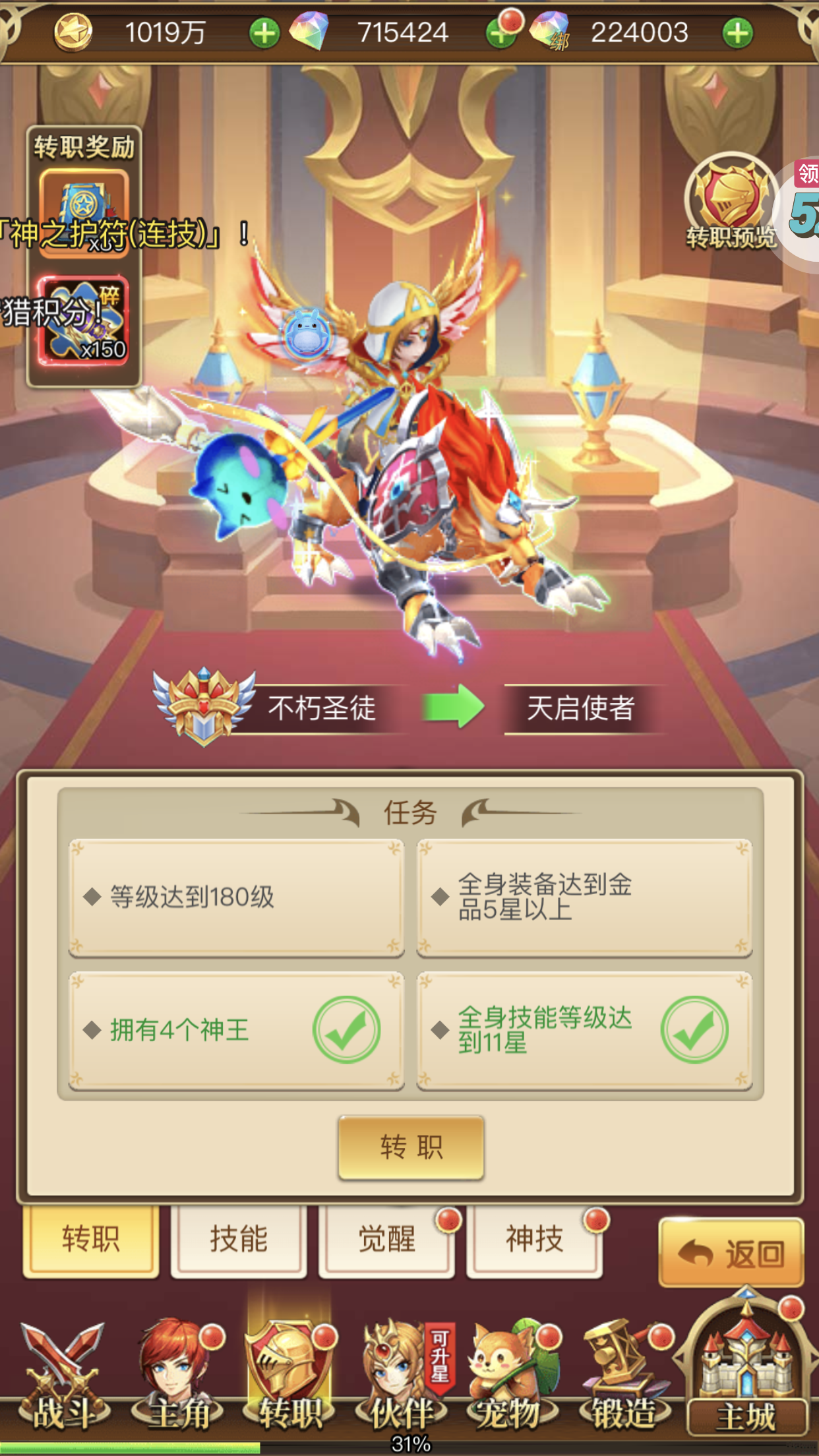Image resolution: width=819 pixels, height=1456 pixels.
Task: Return to 主城 main city
Action: pos(746,1372)
